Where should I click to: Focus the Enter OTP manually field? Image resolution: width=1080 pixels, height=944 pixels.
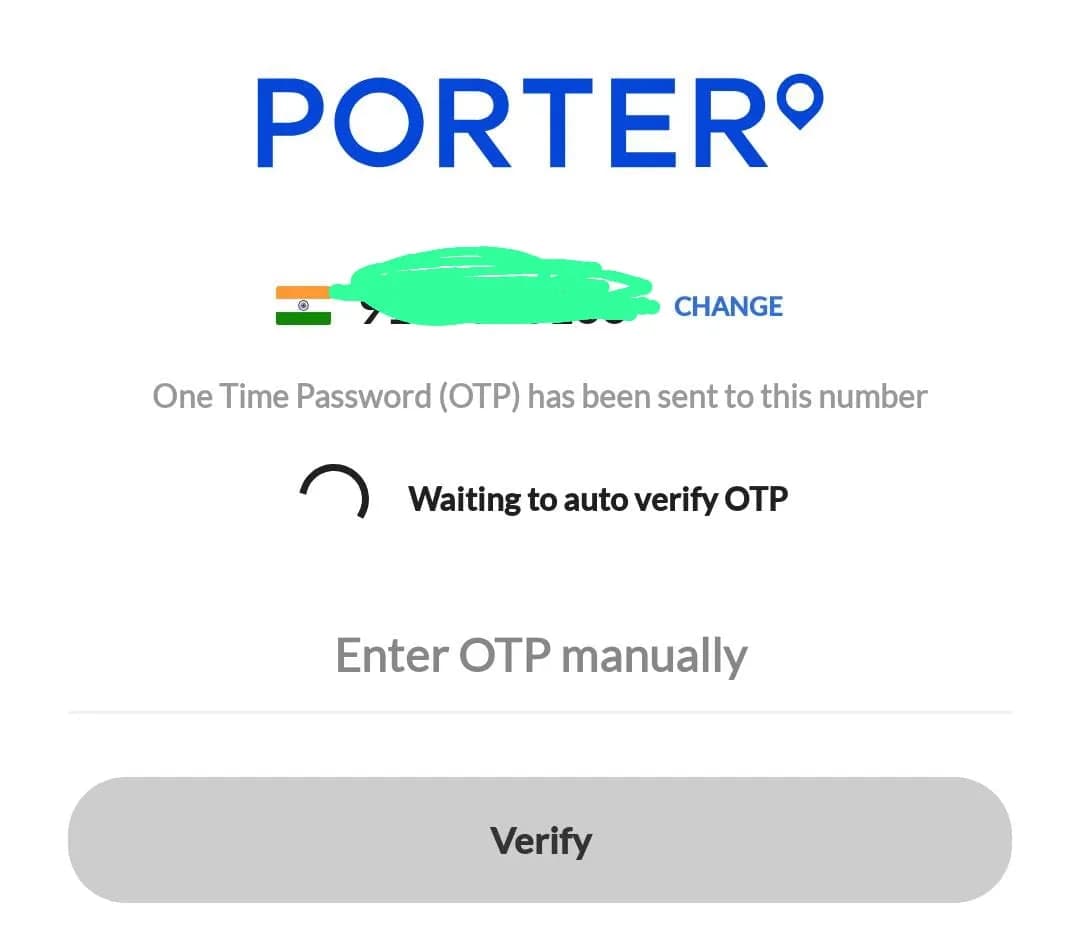540,657
